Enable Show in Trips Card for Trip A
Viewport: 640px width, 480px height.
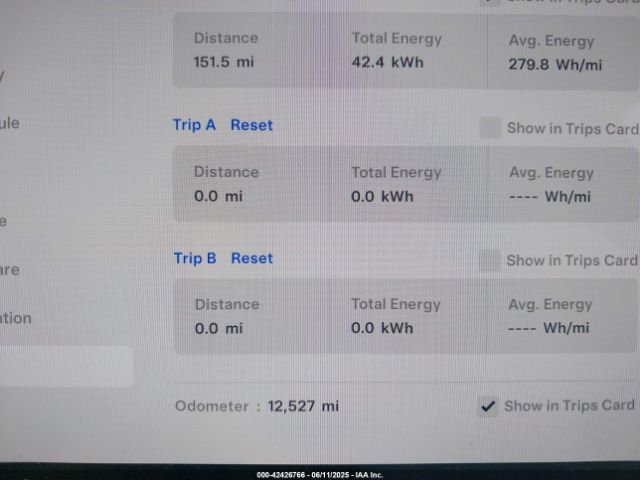490,128
